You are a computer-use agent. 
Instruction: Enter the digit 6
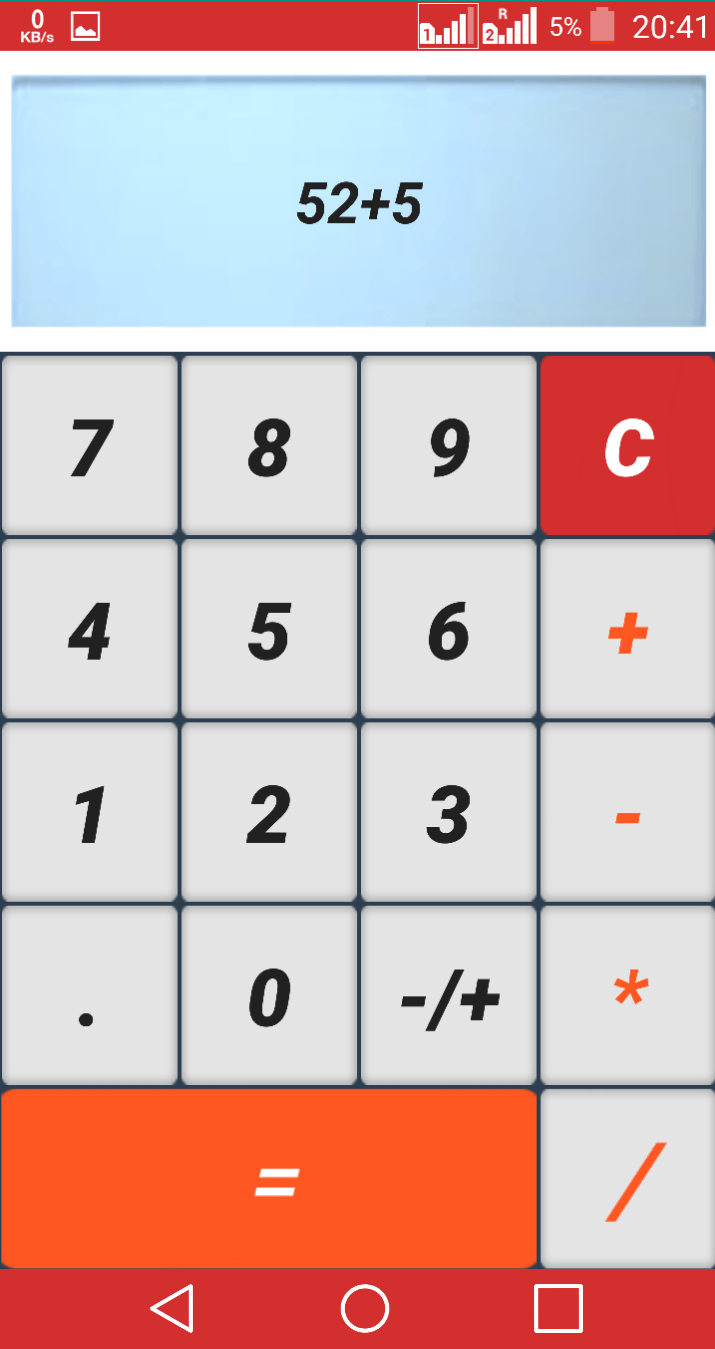[x=448, y=629]
